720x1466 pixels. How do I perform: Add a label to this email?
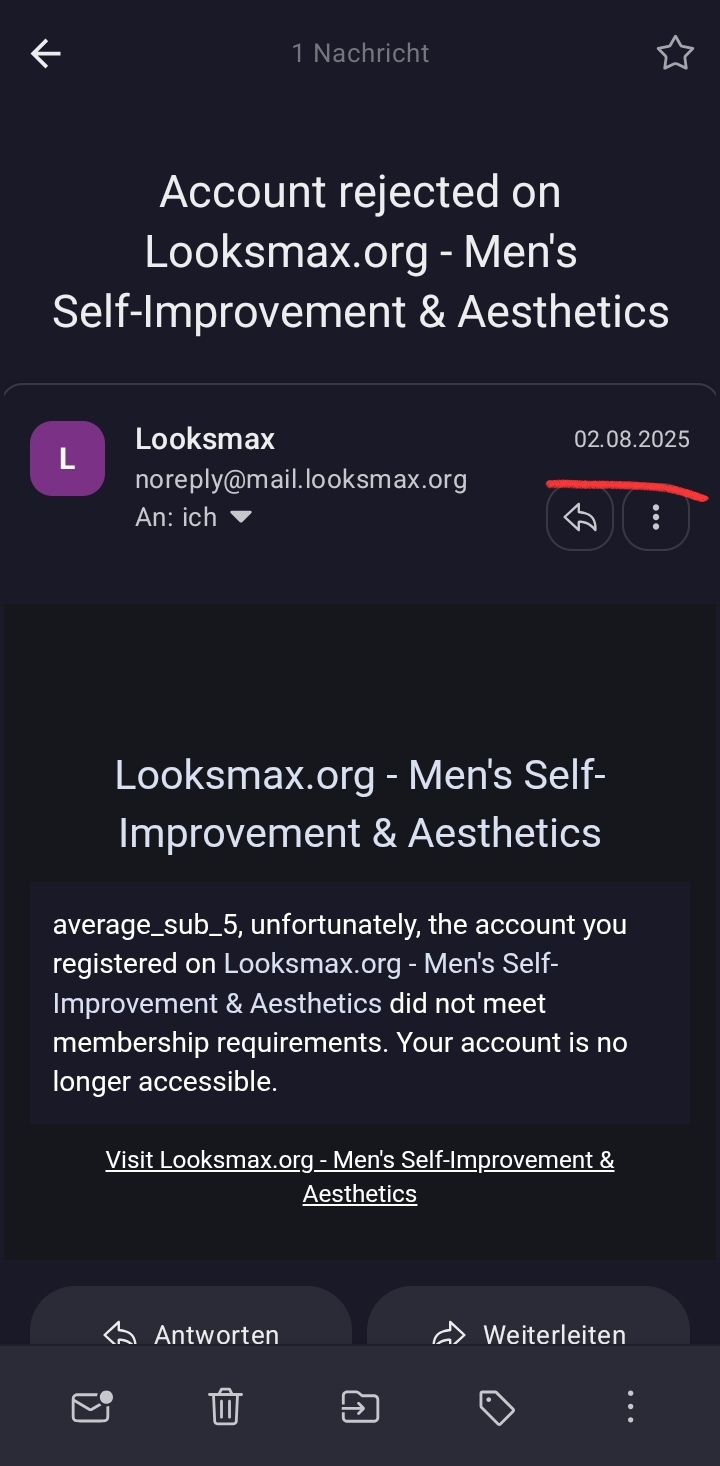[x=496, y=1407]
